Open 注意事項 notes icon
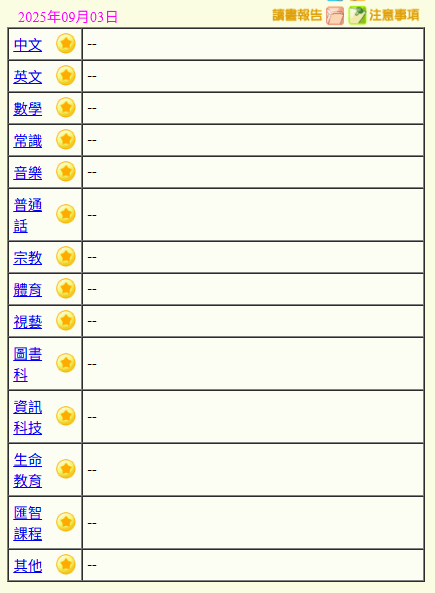This screenshot has height=593, width=435. coord(357,16)
